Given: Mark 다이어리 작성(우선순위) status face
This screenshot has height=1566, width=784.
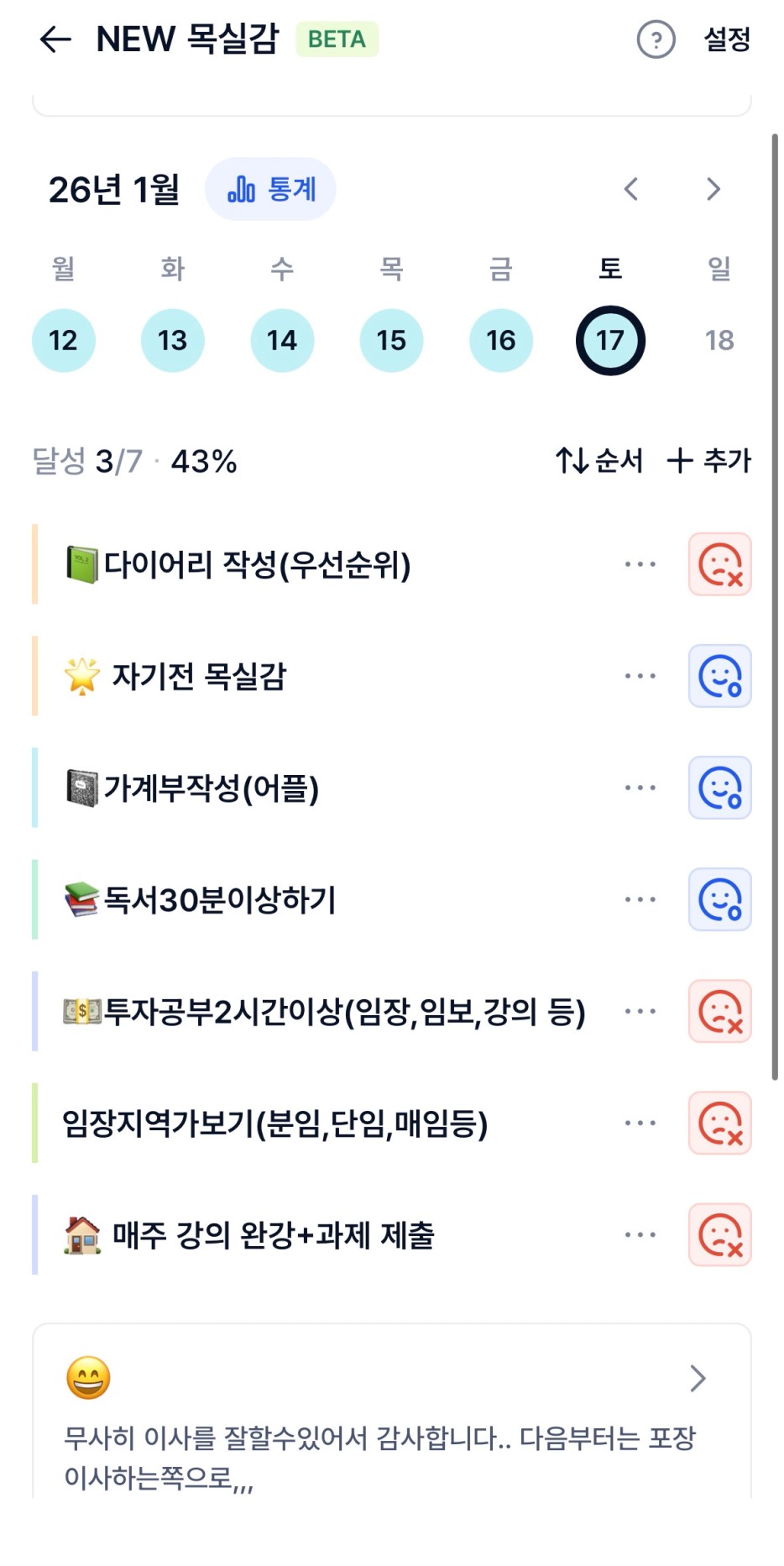Looking at the screenshot, I should tap(720, 564).
